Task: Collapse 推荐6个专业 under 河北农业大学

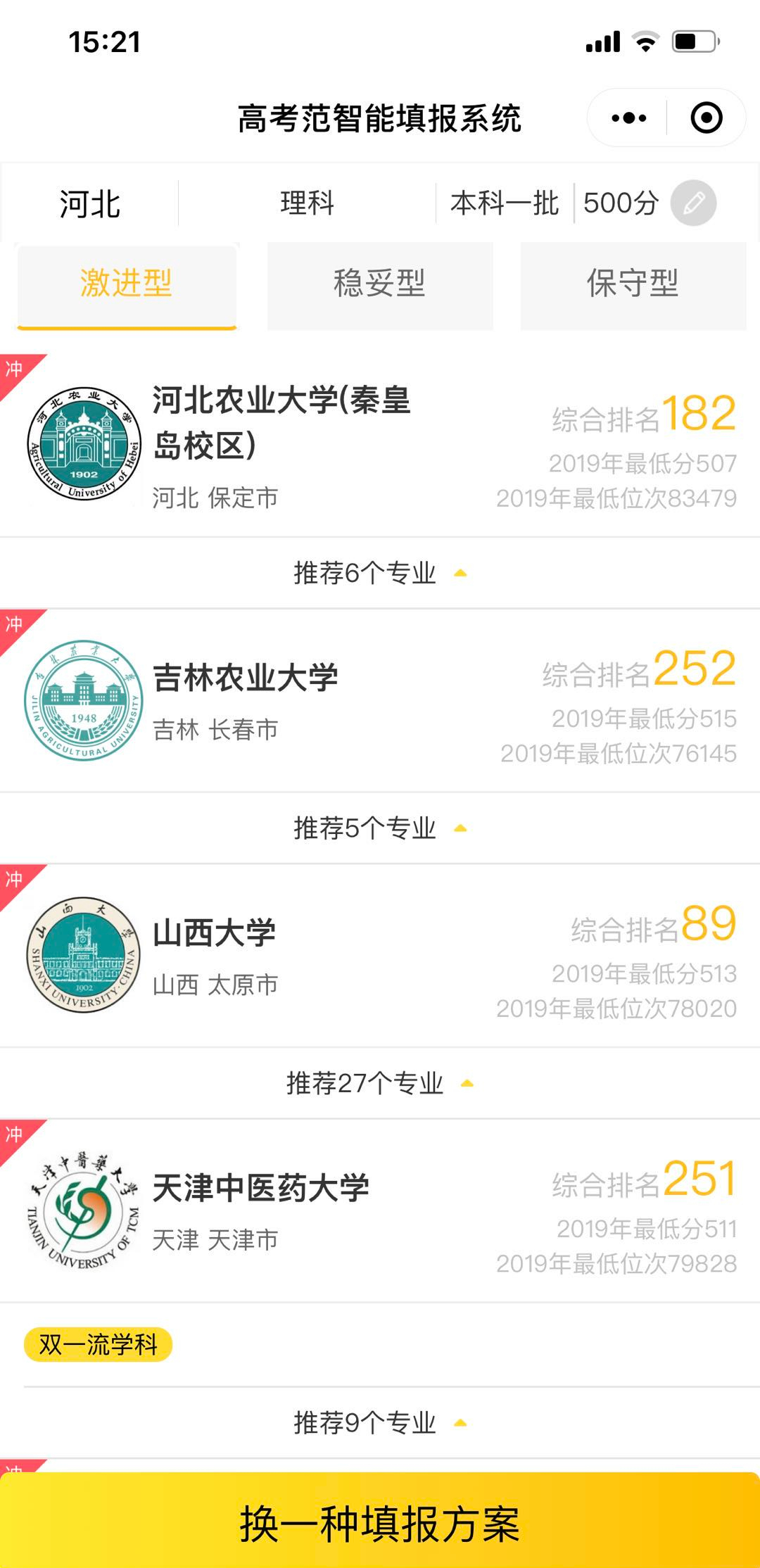Action: [380, 574]
